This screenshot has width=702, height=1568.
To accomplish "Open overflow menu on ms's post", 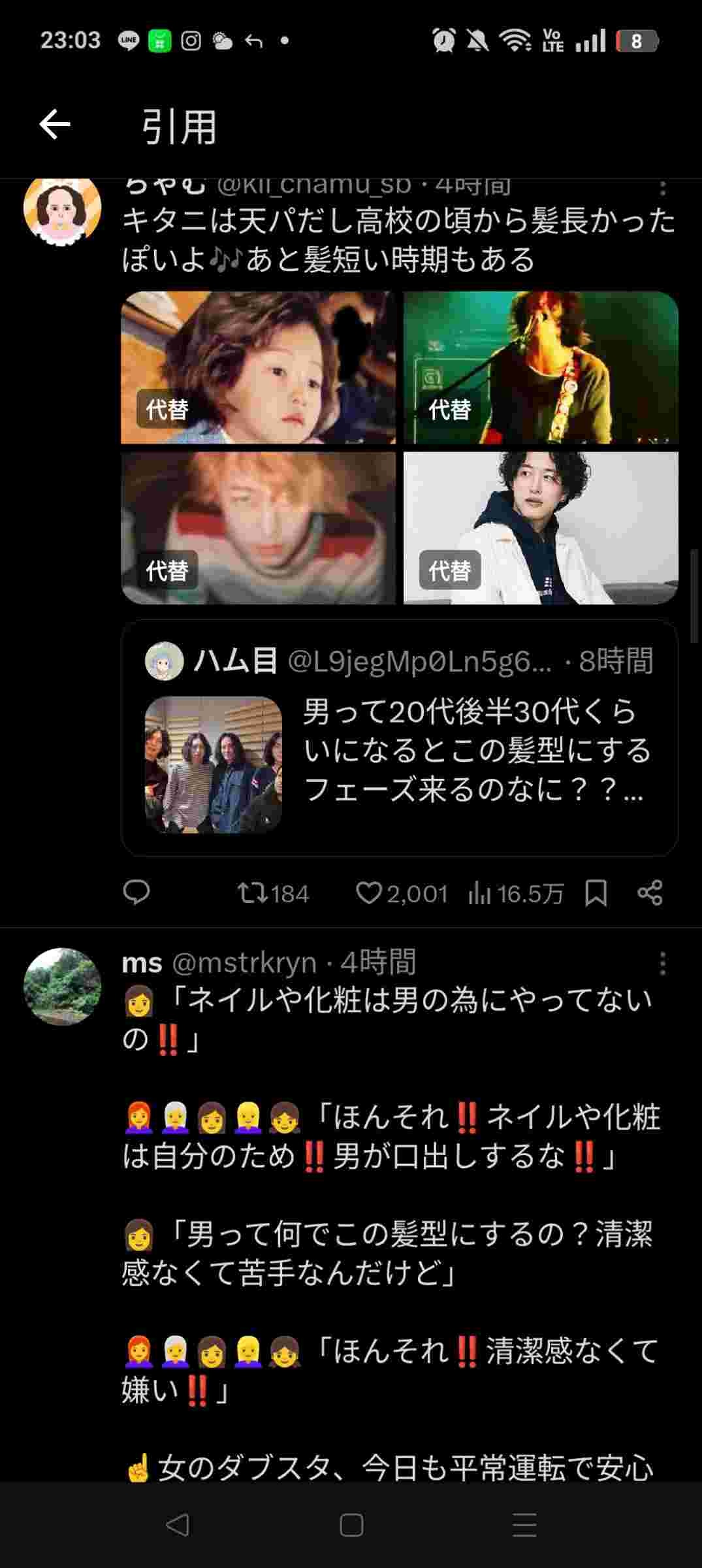I will (x=663, y=963).
